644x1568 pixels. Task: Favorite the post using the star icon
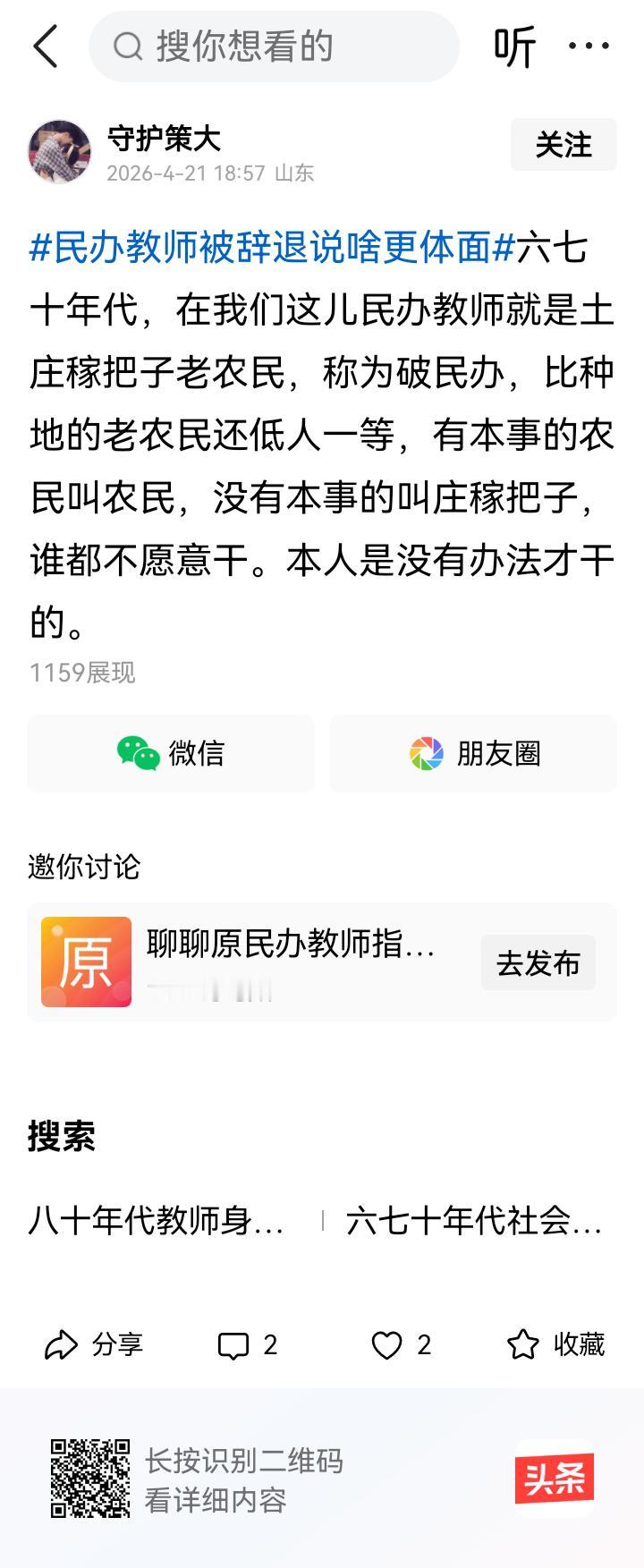[552, 1344]
